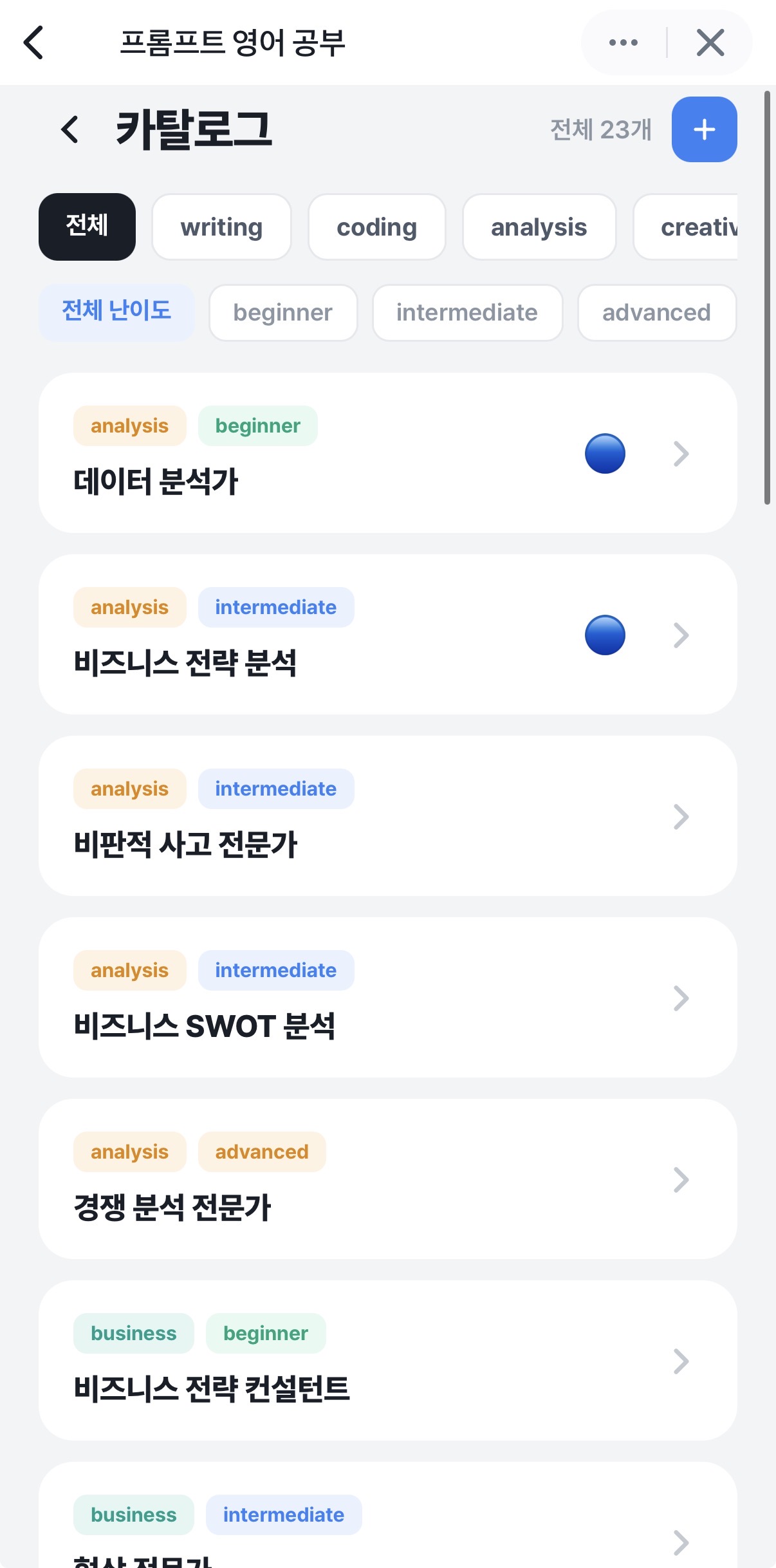Show advanced difficulty items

pos(656,312)
